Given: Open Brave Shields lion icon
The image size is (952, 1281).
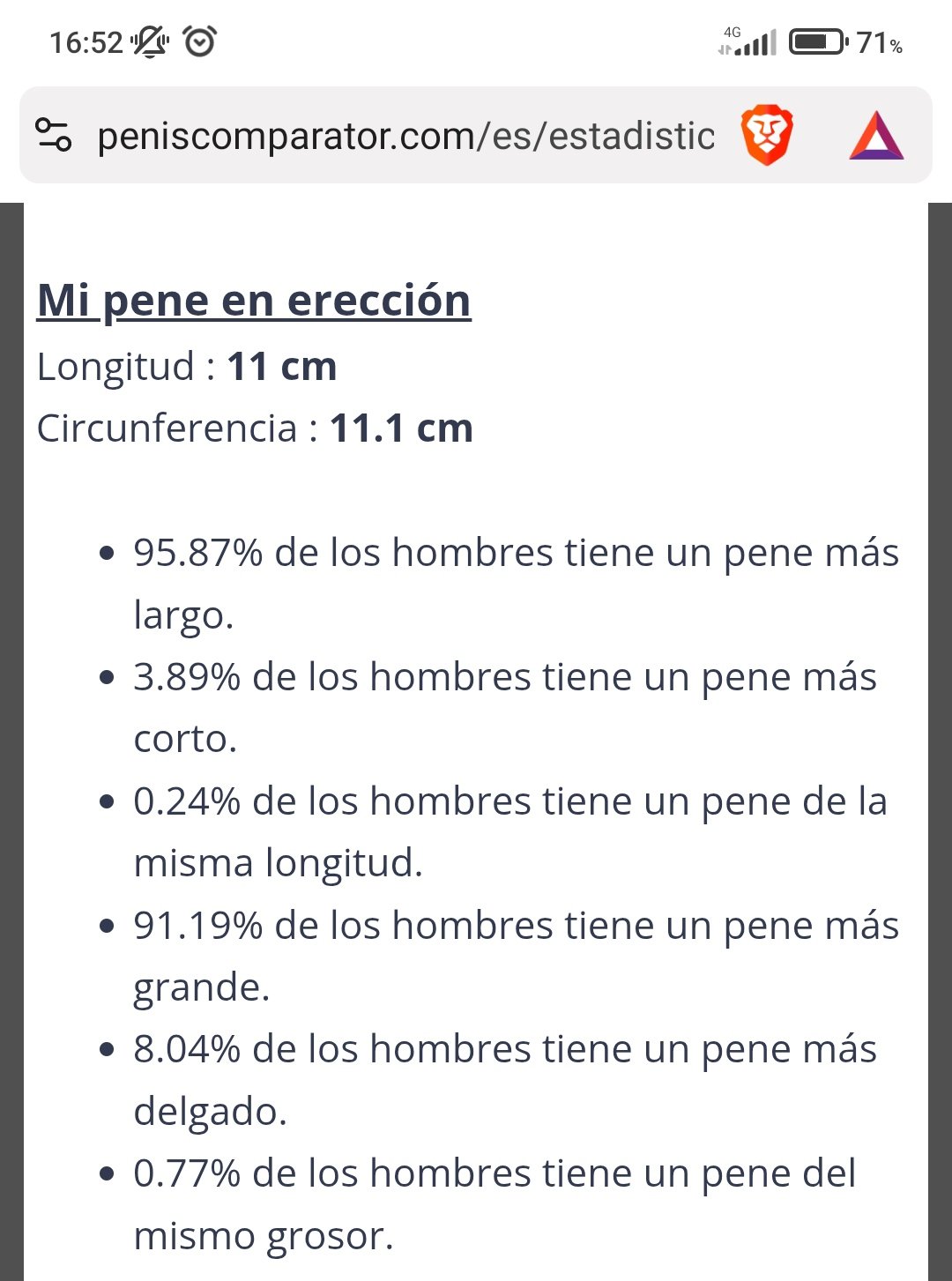Looking at the screenshot, I should 767,135.
